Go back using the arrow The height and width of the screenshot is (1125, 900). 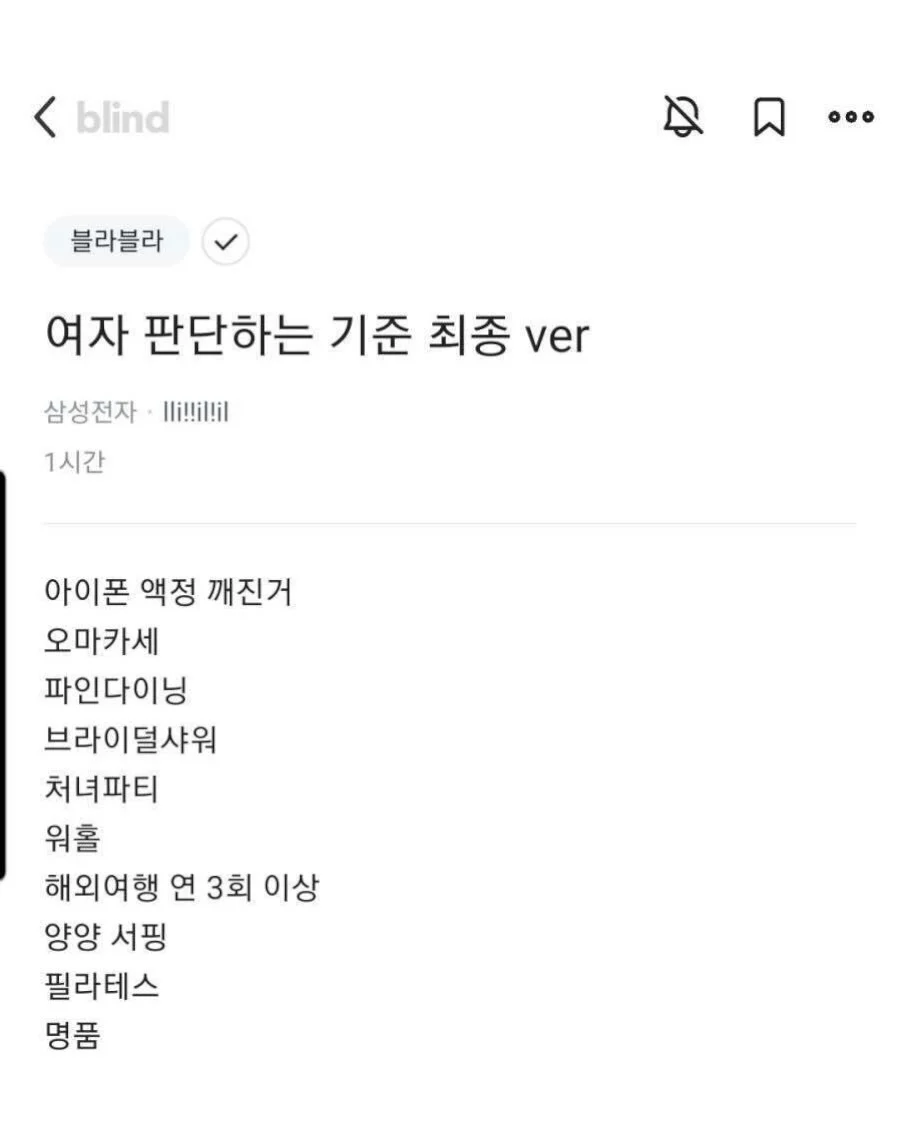click(45, 118)
